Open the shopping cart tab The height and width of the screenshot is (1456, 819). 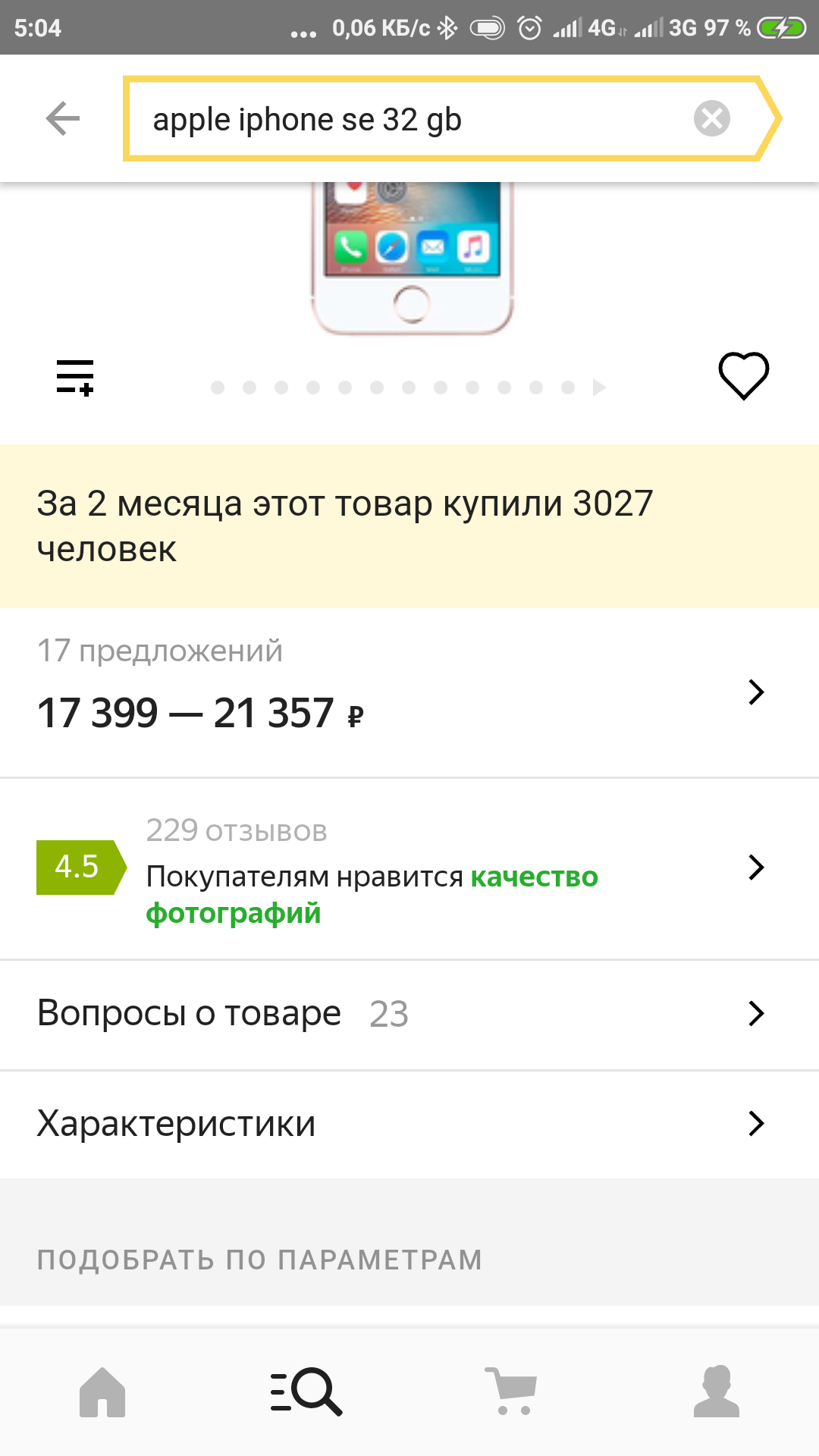pos(512,1392)
